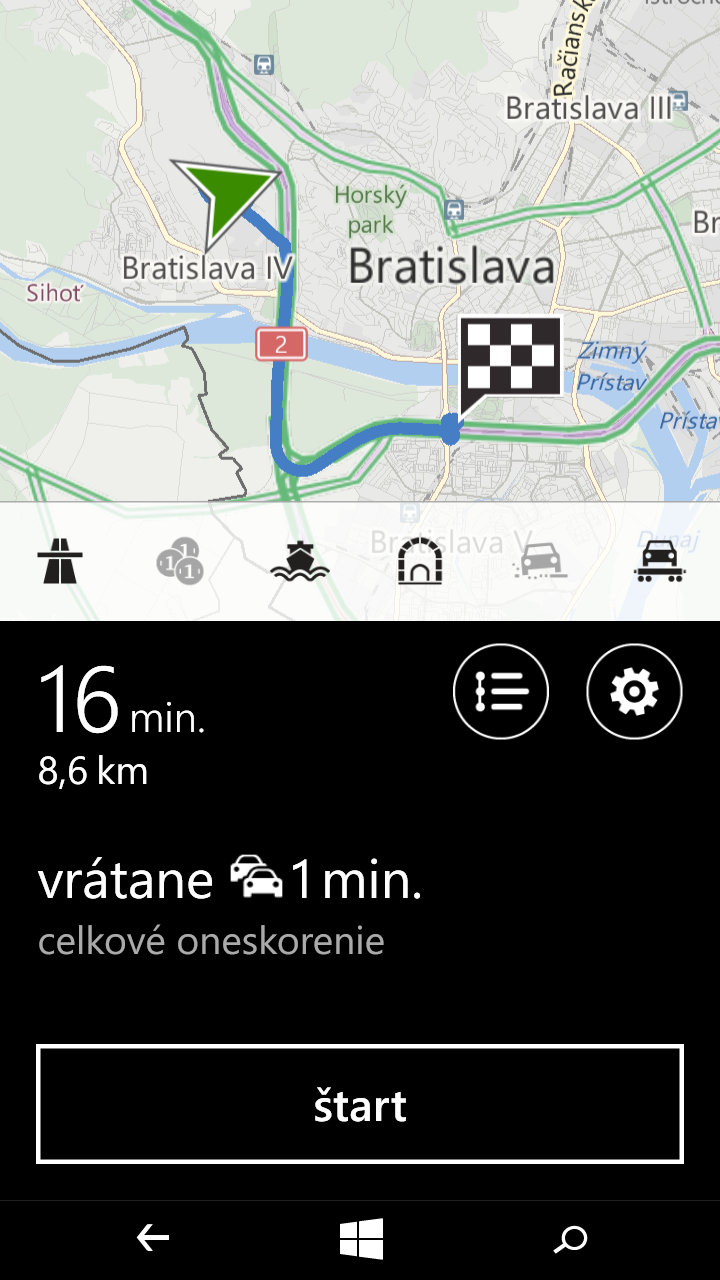Toggle the unpaved roads route option
The width and height of the screenshot is (720, 1280).
pos(540,561)
